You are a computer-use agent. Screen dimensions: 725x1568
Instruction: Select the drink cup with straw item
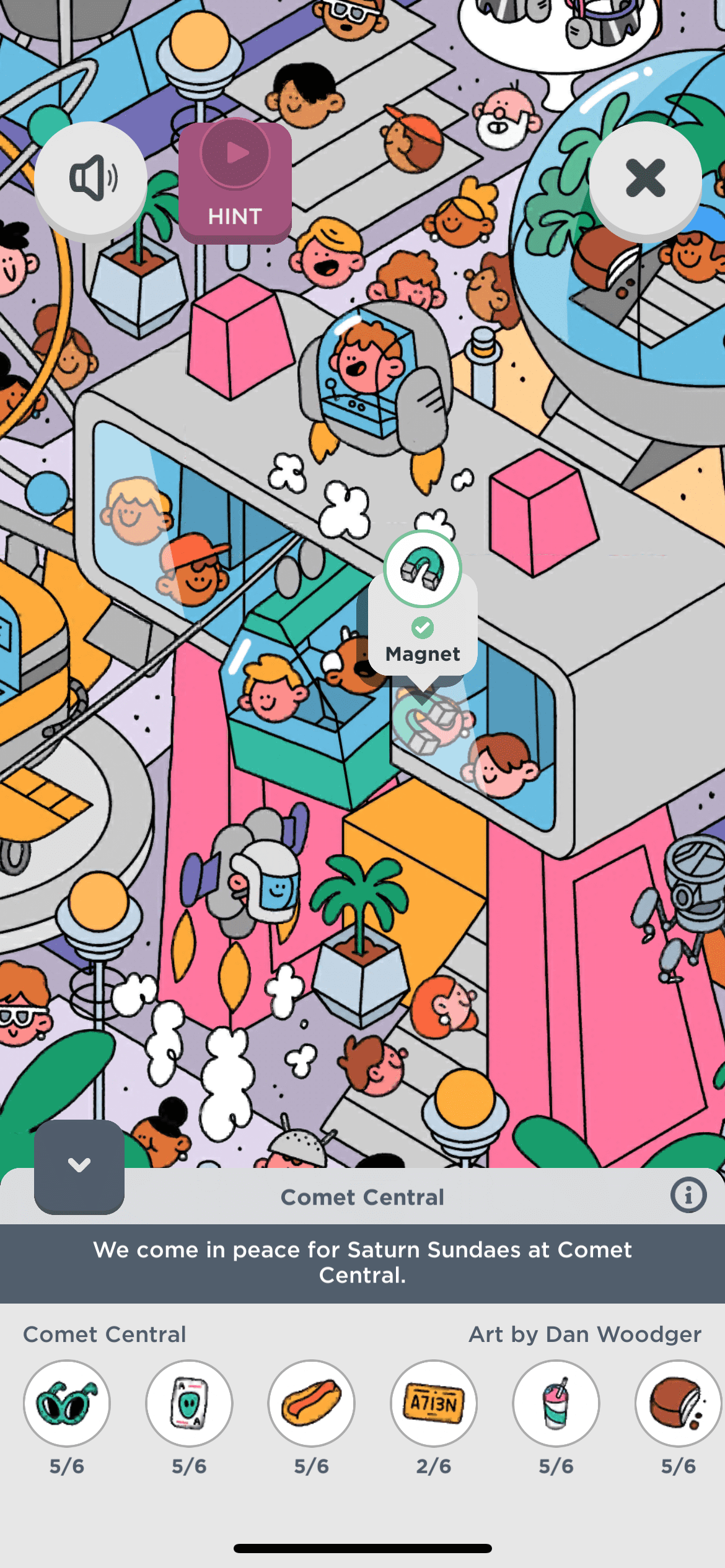click(x=556, y=1403)
